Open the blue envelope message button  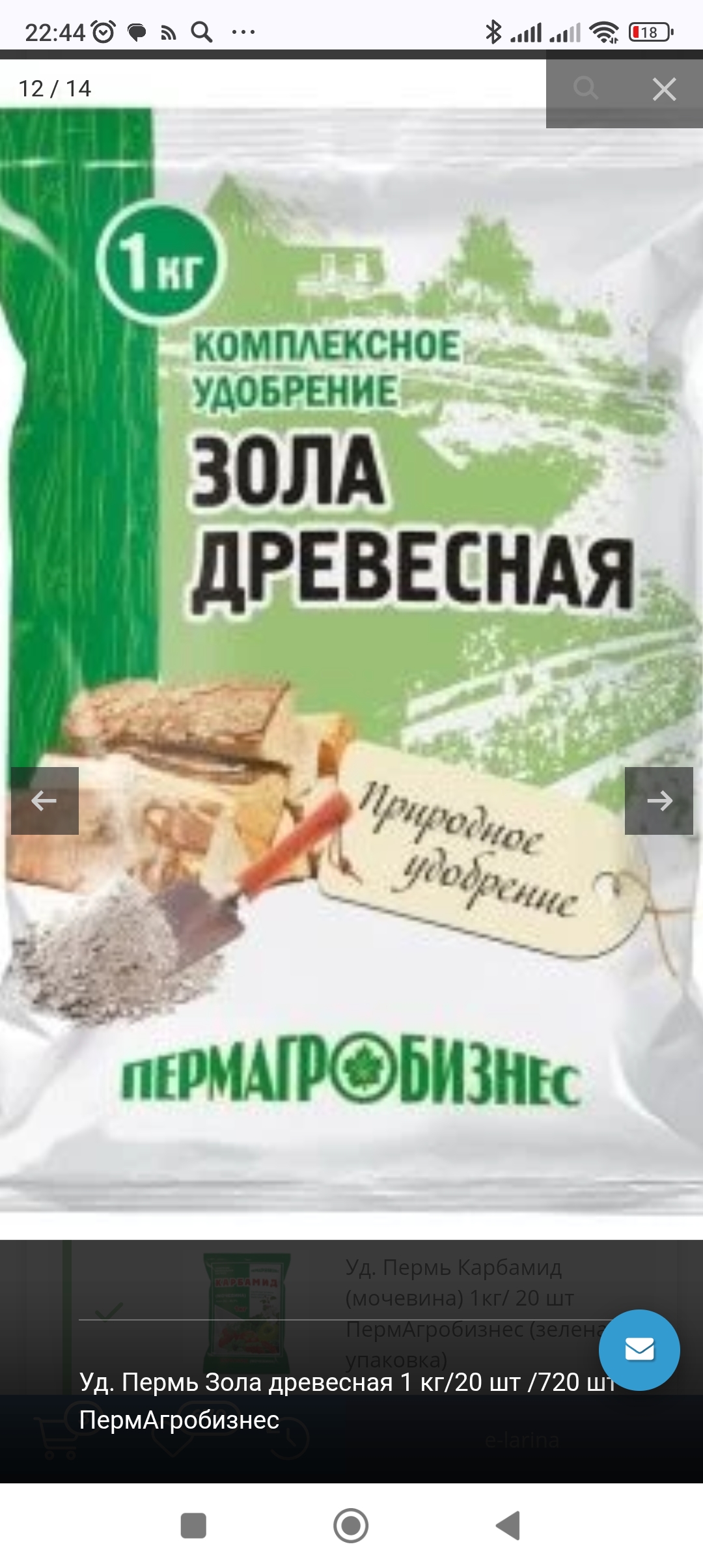tap(639, 1350)
